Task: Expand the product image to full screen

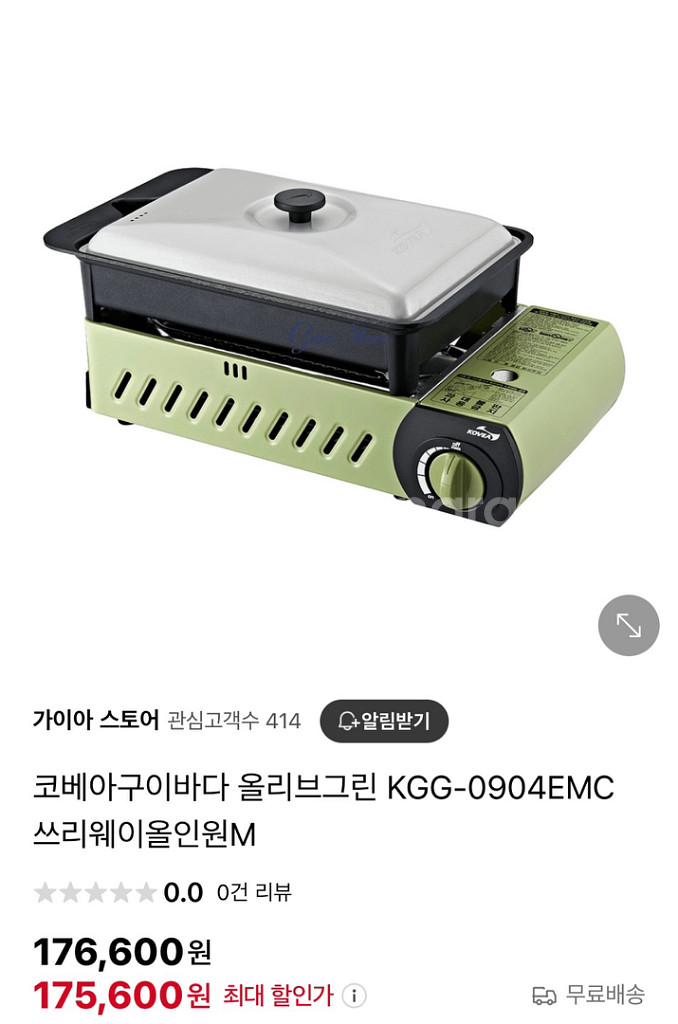Action: 628,625
